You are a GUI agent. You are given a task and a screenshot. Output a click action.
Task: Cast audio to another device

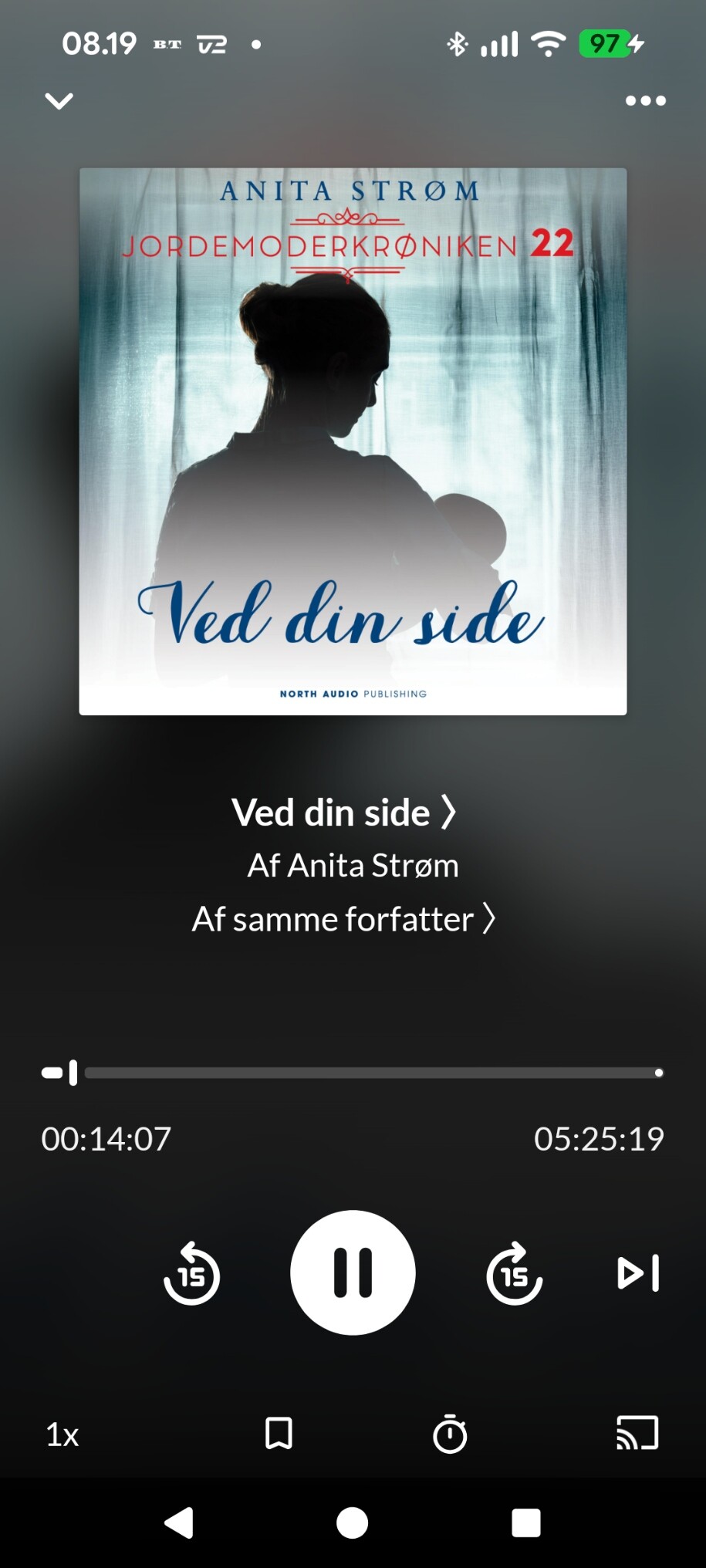point(637,1433)
